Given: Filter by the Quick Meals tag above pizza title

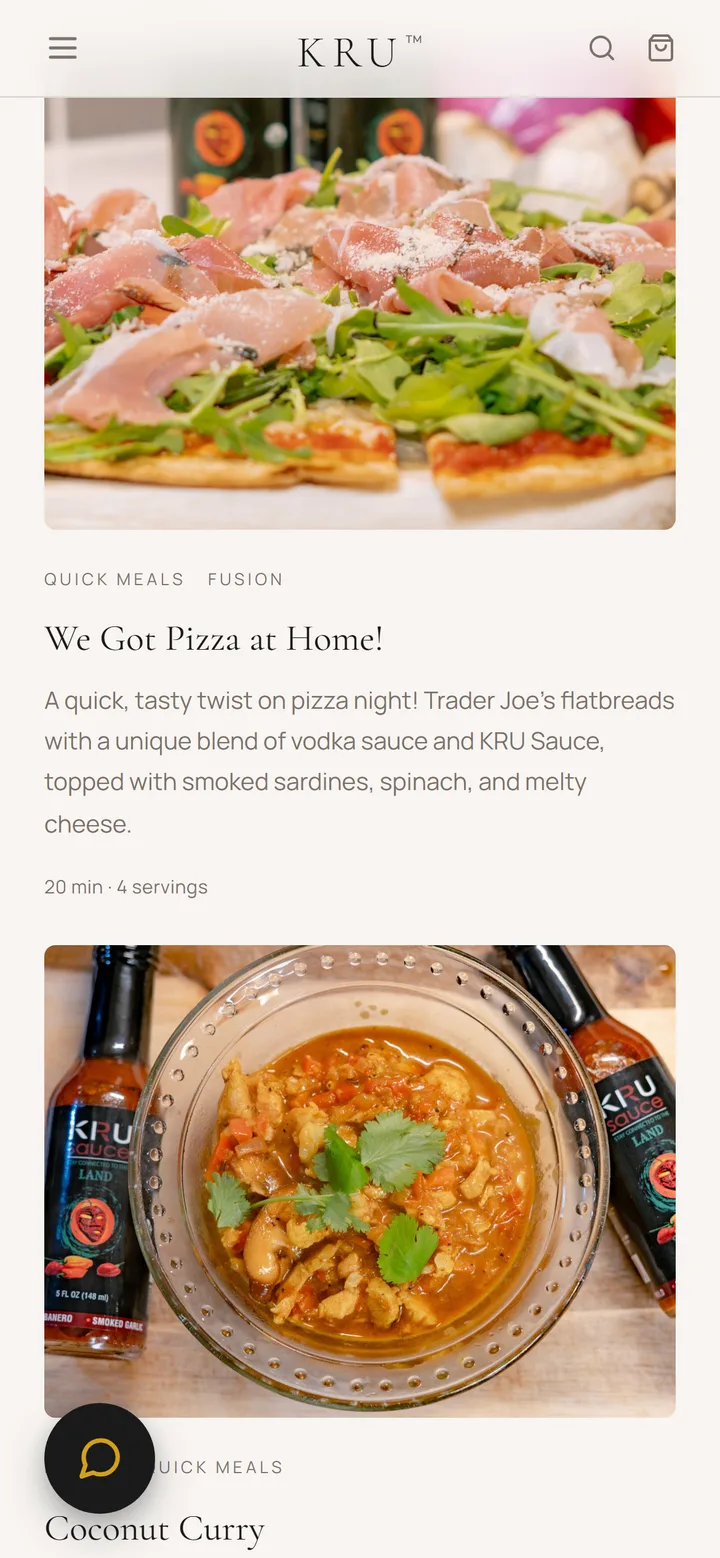Looking at the screenshot, I should tap(114, 579).
